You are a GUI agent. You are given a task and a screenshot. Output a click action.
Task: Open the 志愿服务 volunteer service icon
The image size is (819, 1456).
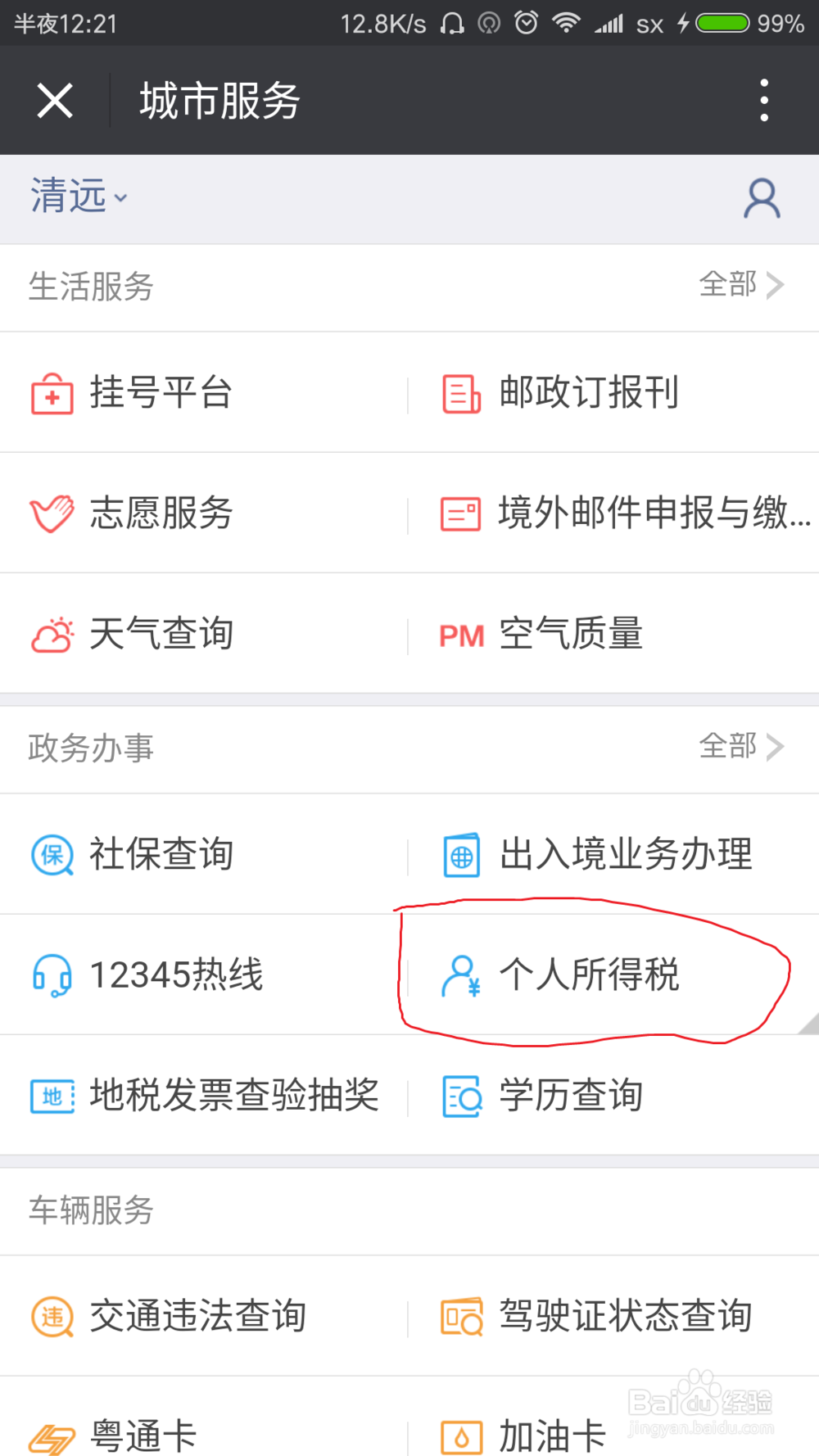click(x=51, y=513)
